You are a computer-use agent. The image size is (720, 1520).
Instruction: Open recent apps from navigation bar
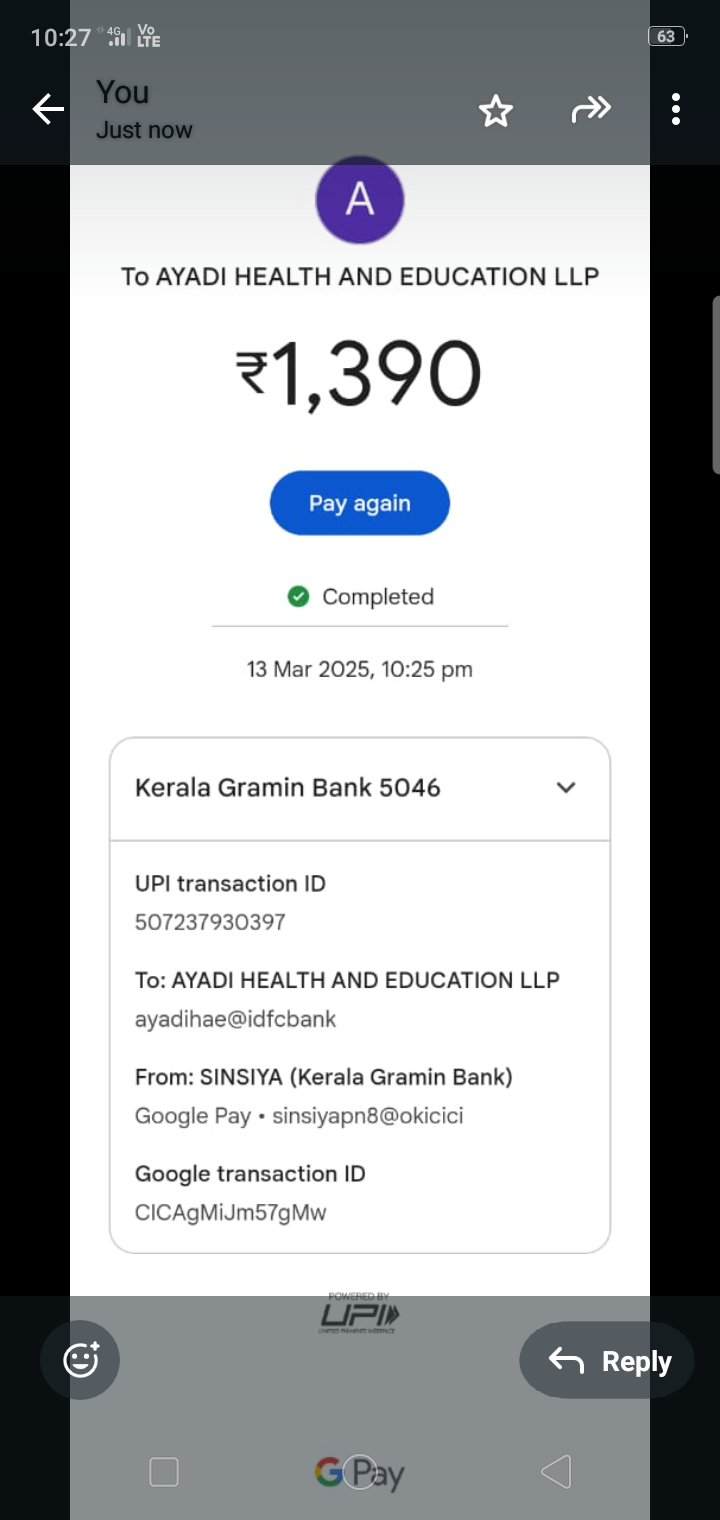[164, 1472]
